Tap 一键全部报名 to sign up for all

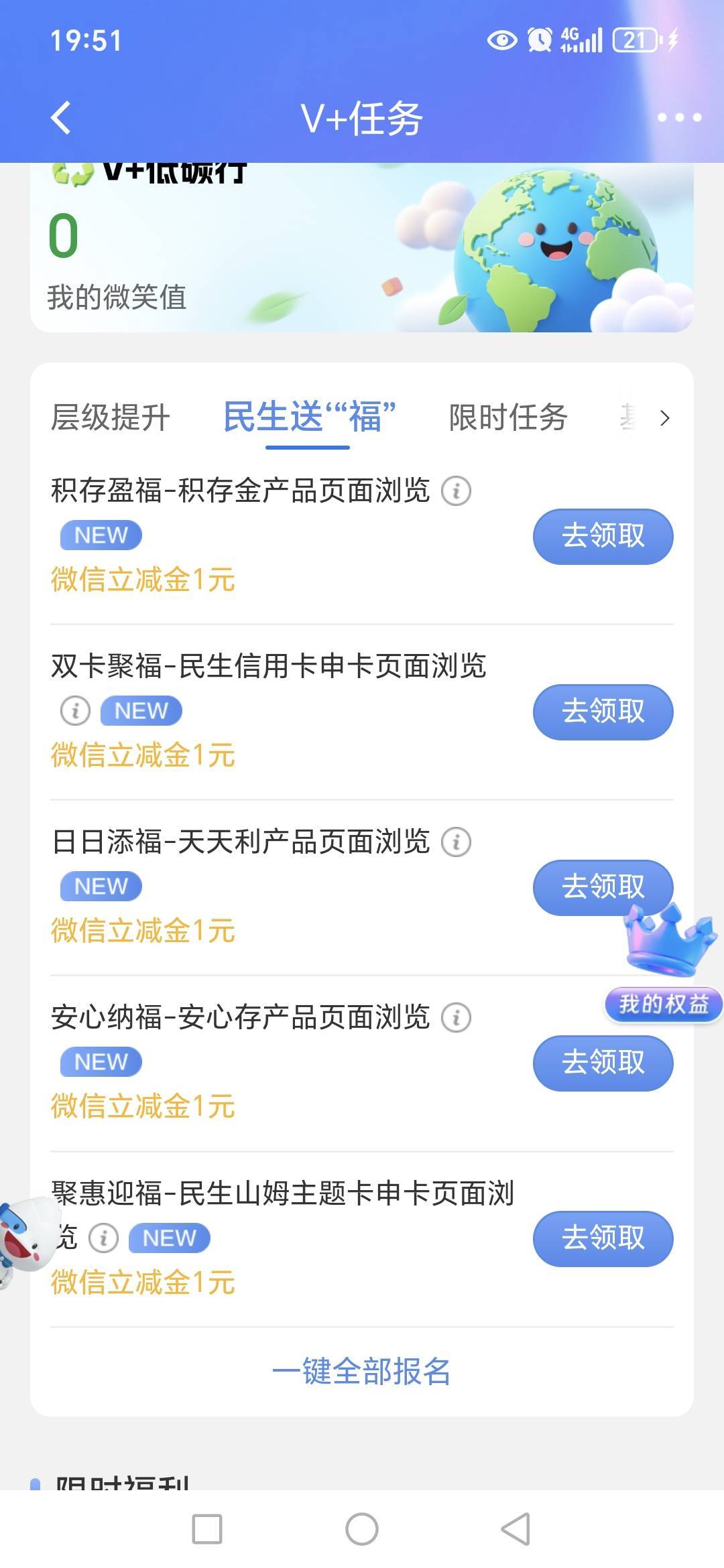click(x=361, y=1371)
